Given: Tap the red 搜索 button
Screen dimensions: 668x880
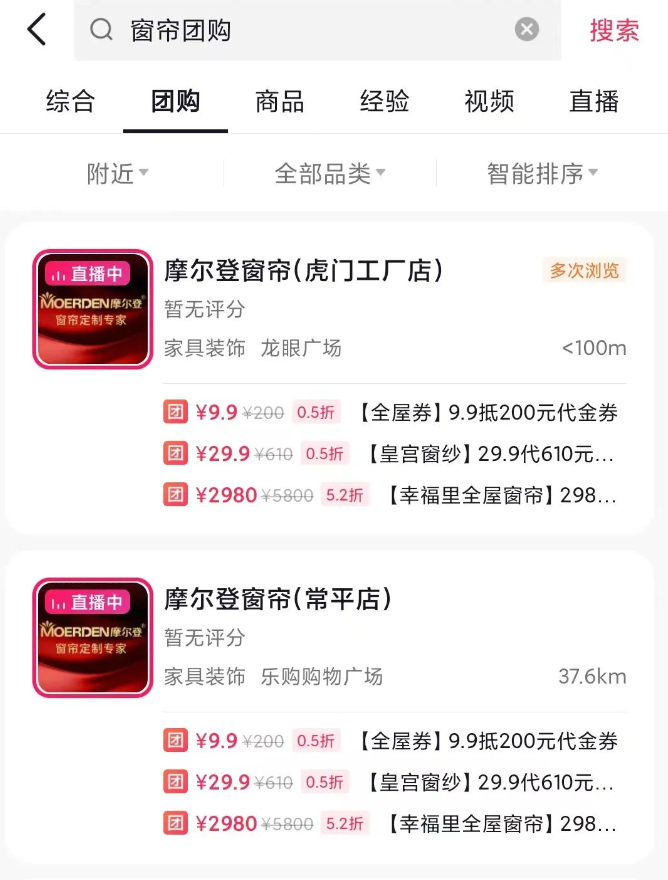Looking at the screenshot, I should (614, 30).
